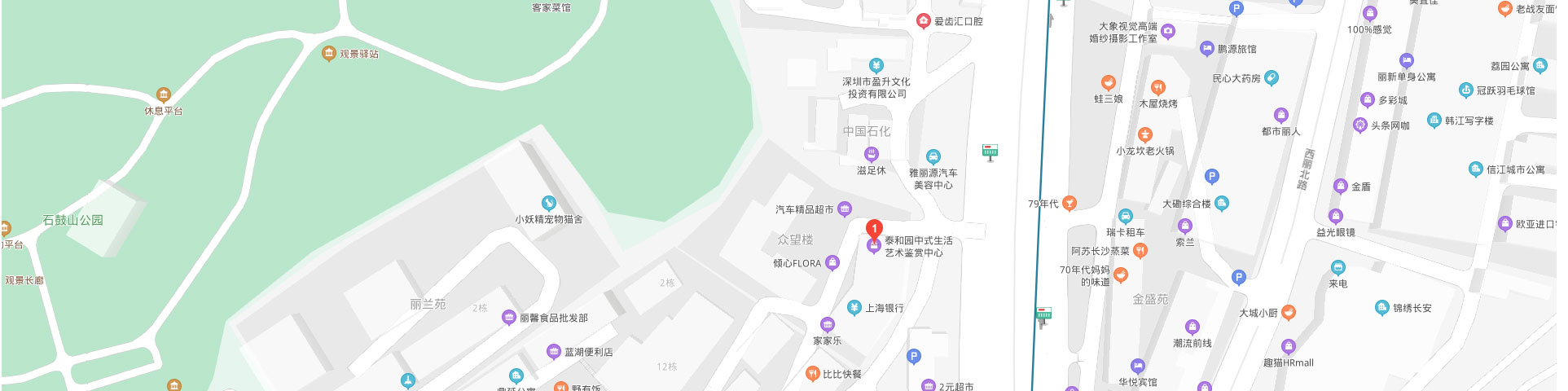This screenshot has width=1568, height=391.
Task: Tap the 丽馨食品批发部 shop marker
Action: click(x=509, y=318)
